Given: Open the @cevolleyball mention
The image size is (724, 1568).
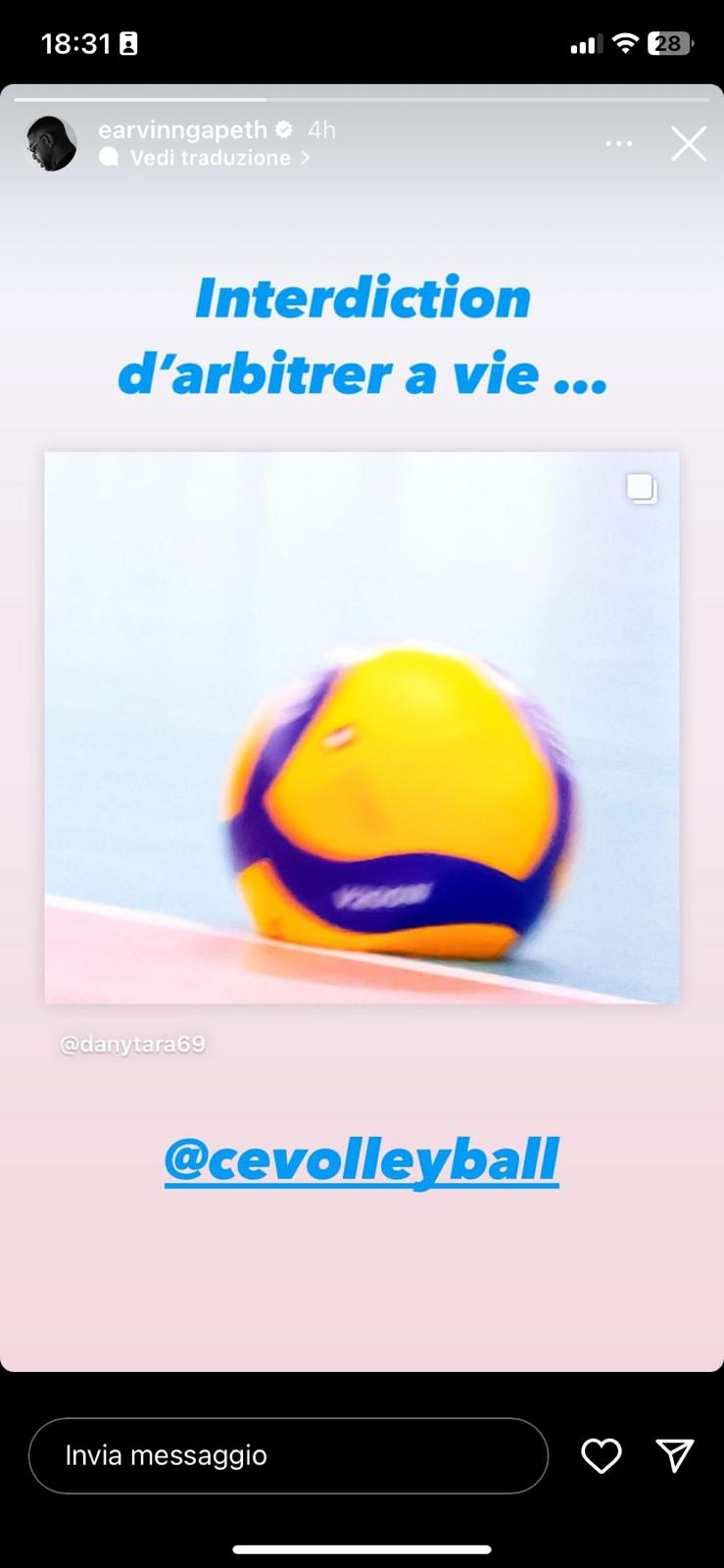Looking at the screenshot, I should click(x=362, y=1160).
